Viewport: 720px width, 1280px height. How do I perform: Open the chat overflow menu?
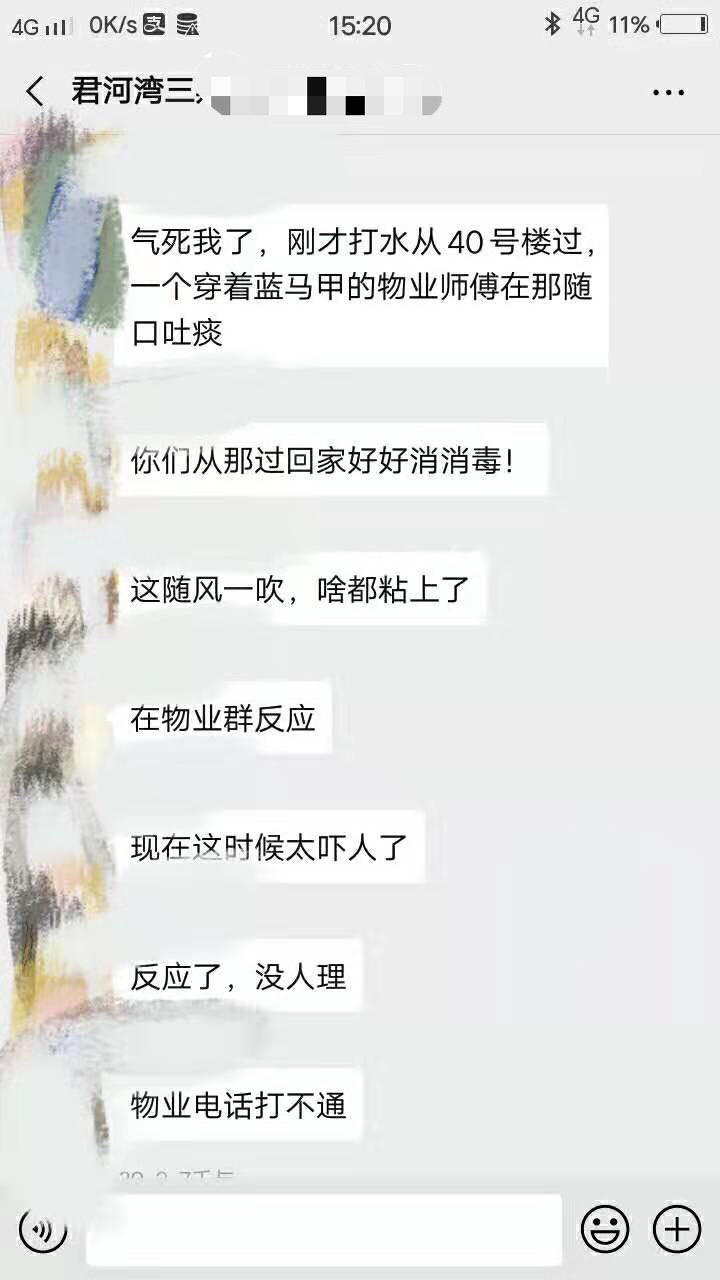point(668,92)
